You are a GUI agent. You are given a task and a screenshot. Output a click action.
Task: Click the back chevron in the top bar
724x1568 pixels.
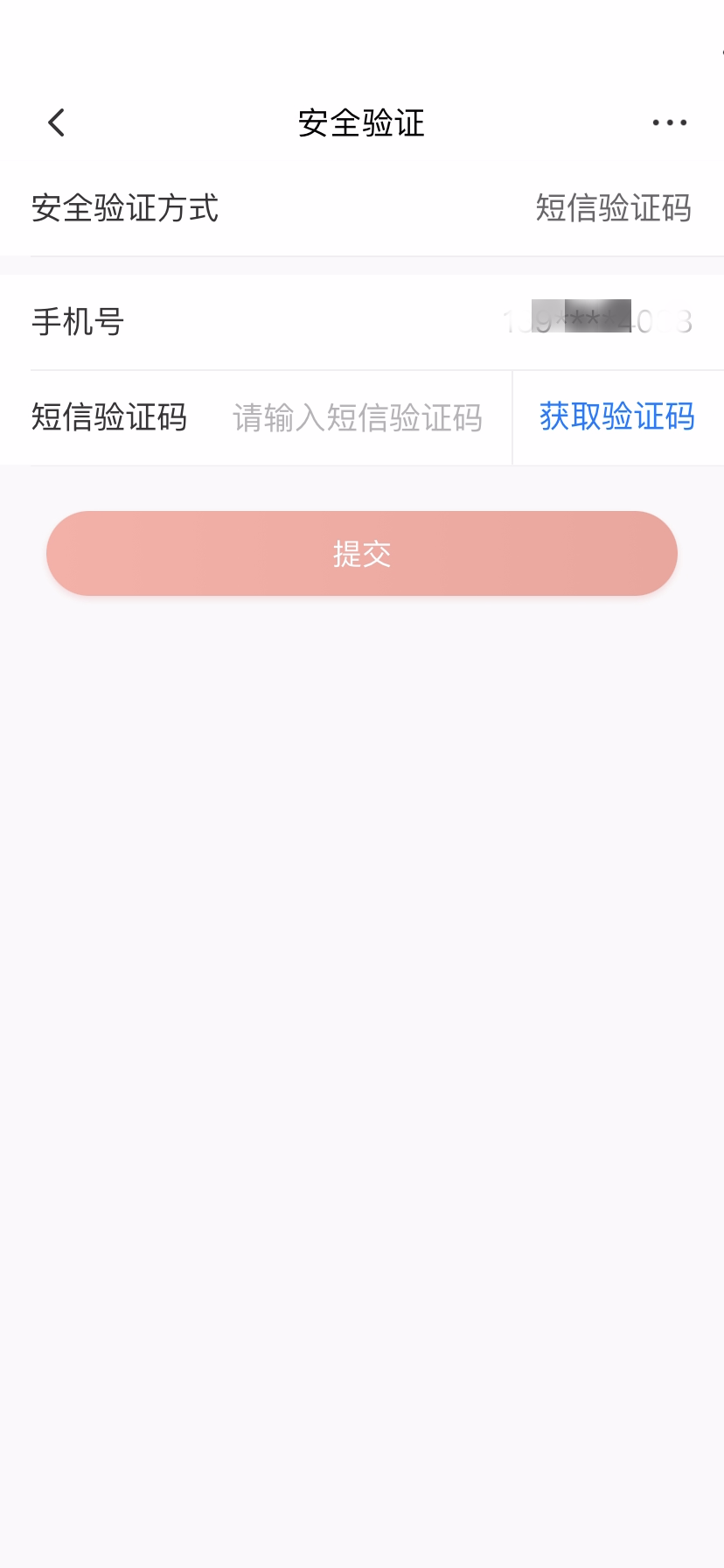click(x=56, y=122)
